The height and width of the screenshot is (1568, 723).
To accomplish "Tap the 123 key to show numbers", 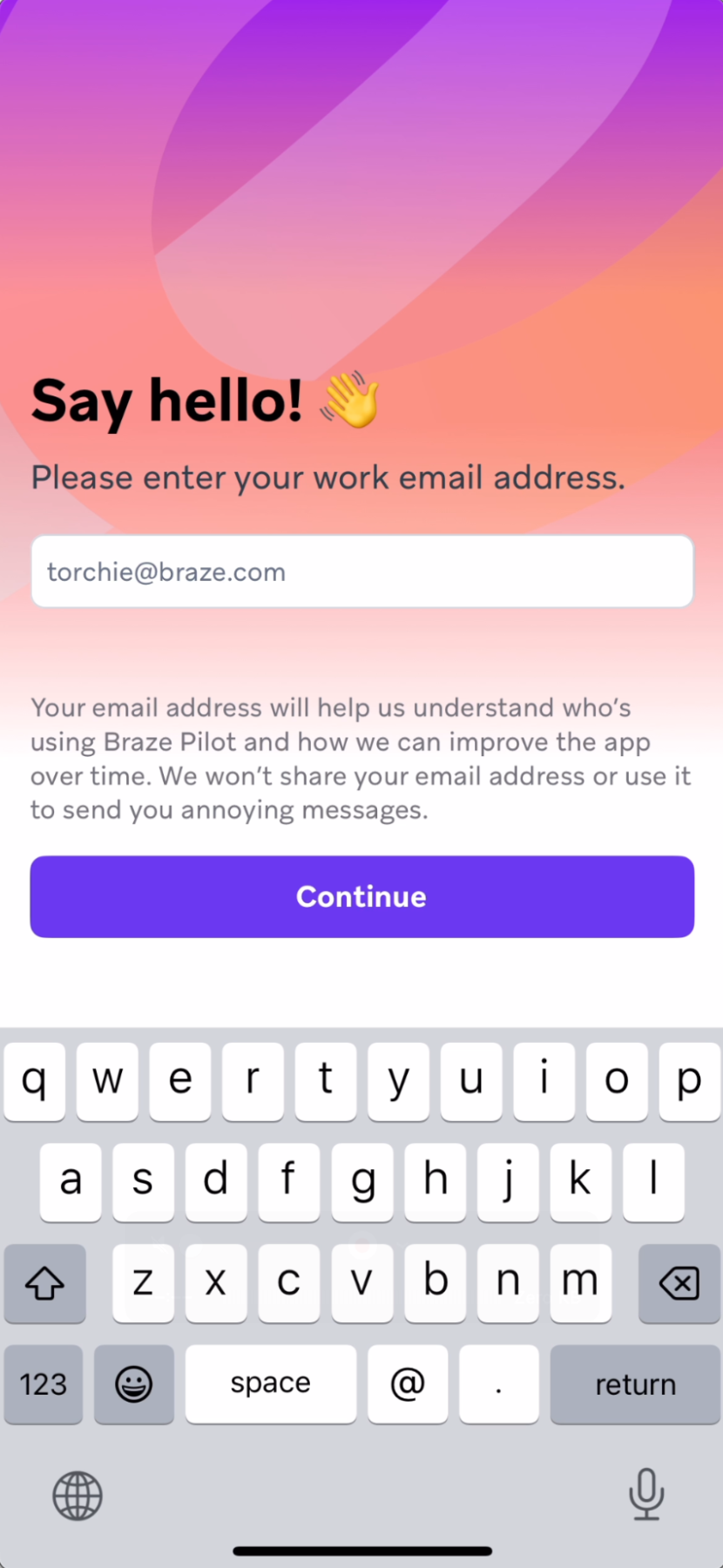I will 43,1384.
